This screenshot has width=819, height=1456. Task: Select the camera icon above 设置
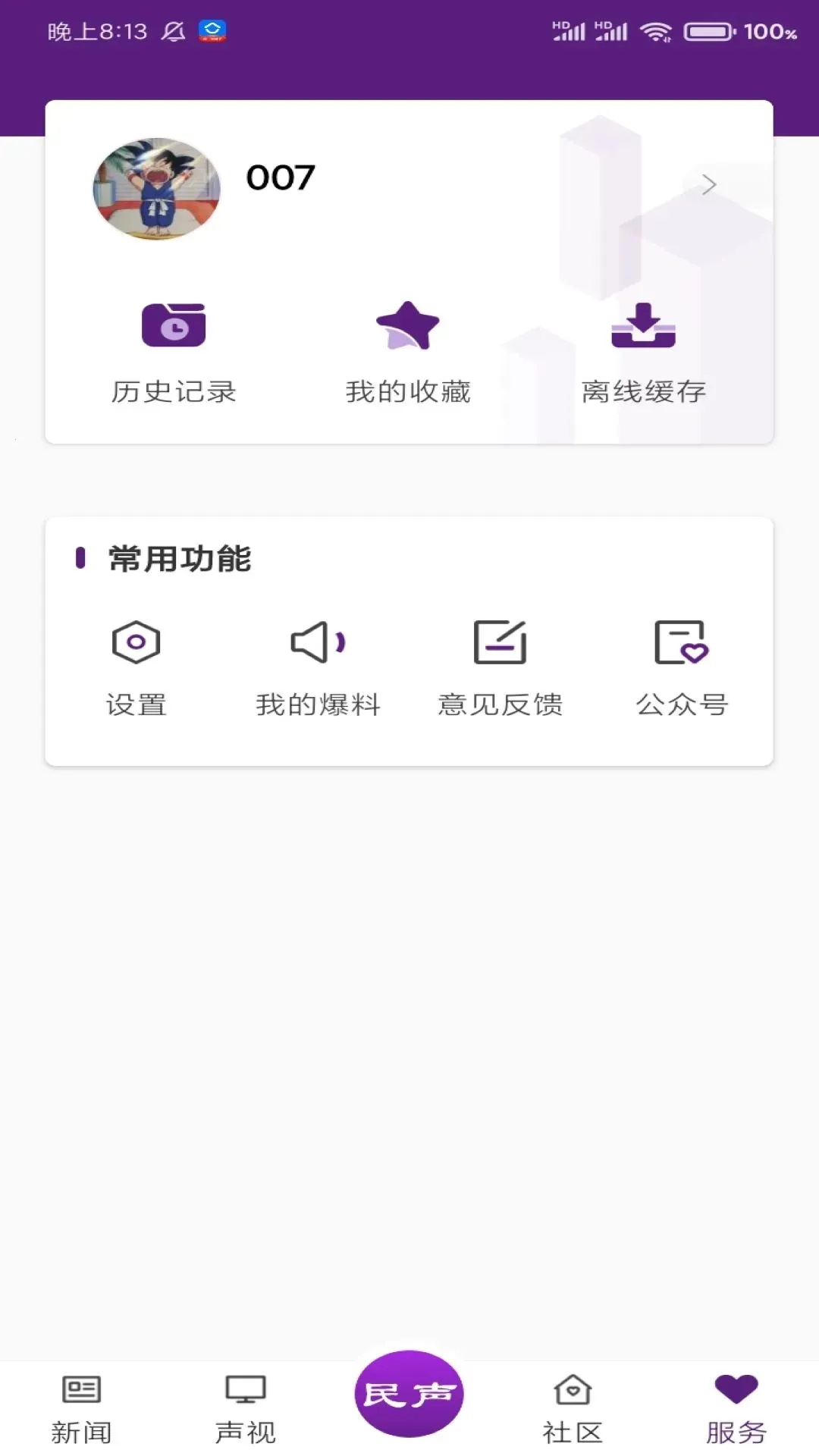[137, 643]
